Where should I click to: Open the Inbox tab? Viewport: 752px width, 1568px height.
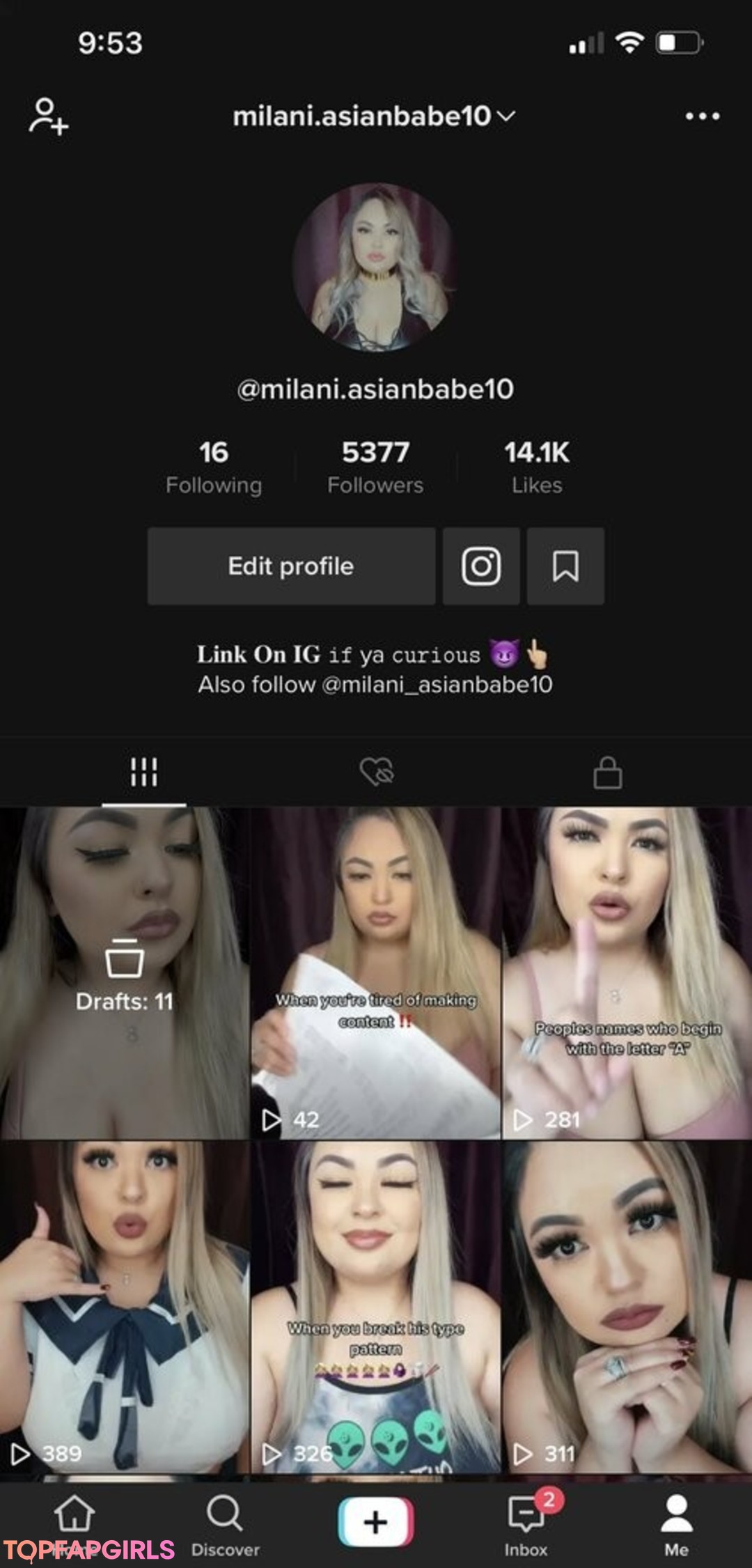526,1526
